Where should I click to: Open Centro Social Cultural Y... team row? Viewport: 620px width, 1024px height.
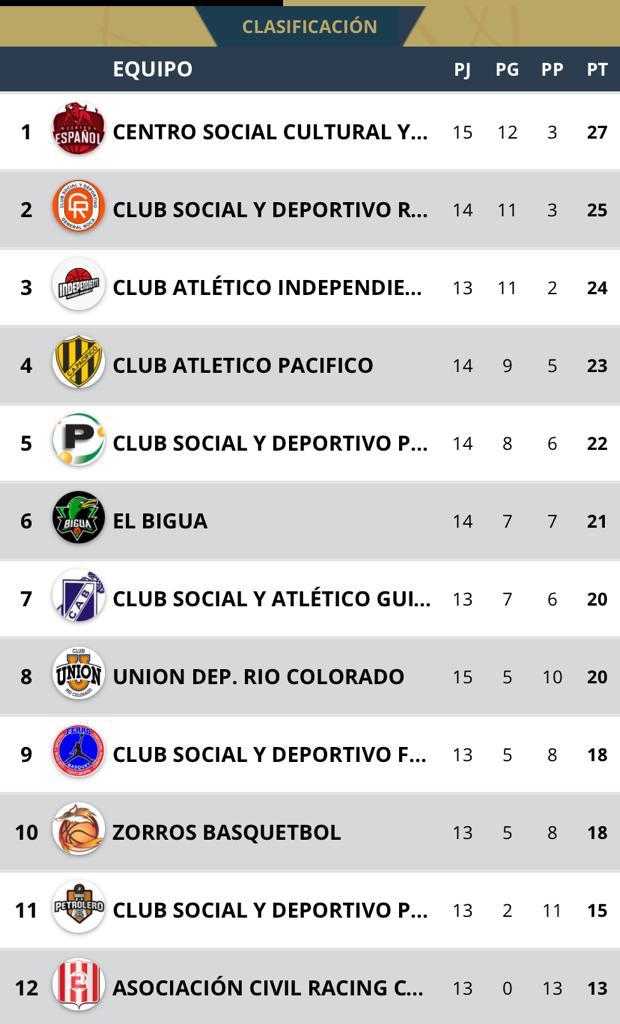point(270,132)
